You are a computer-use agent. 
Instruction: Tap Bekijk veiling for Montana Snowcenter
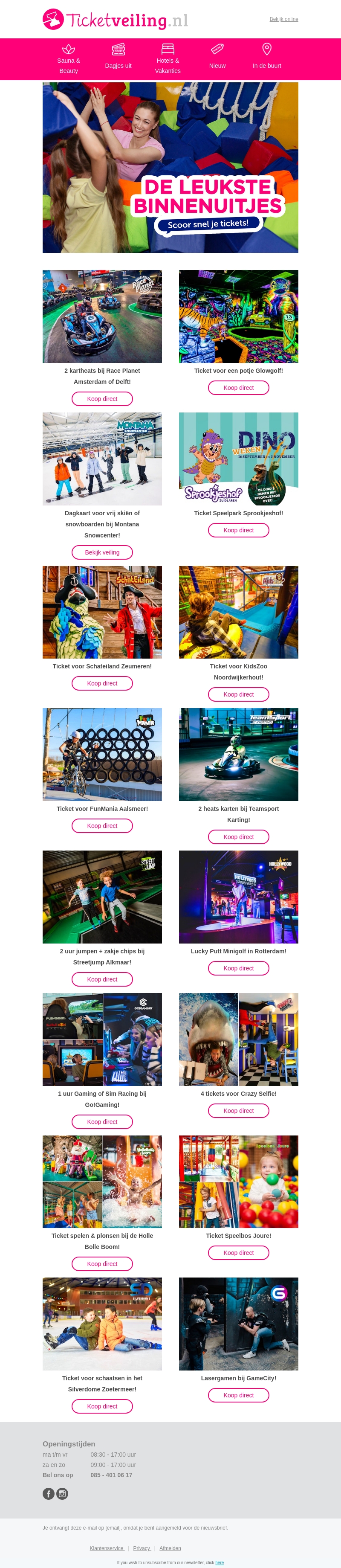coord(102,552)
